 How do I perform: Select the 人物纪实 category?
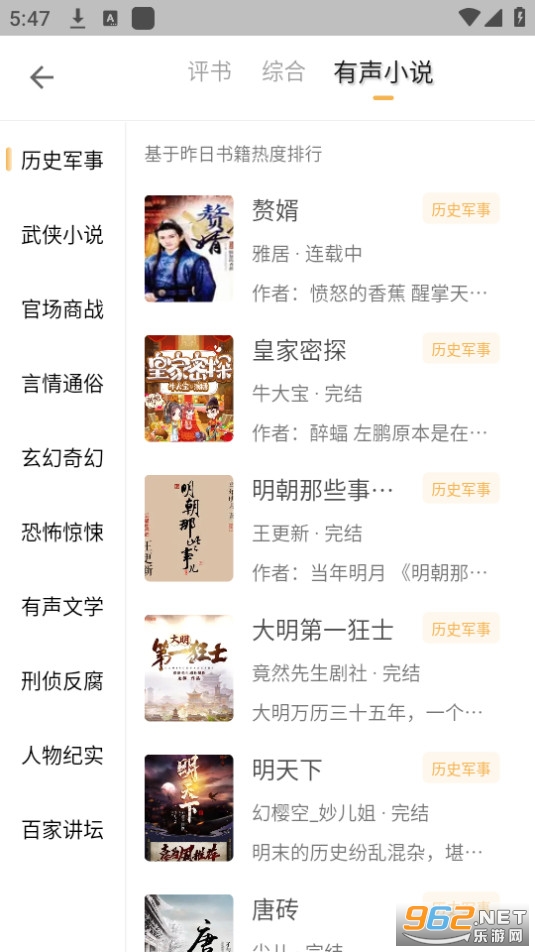(x=62, y=755)
